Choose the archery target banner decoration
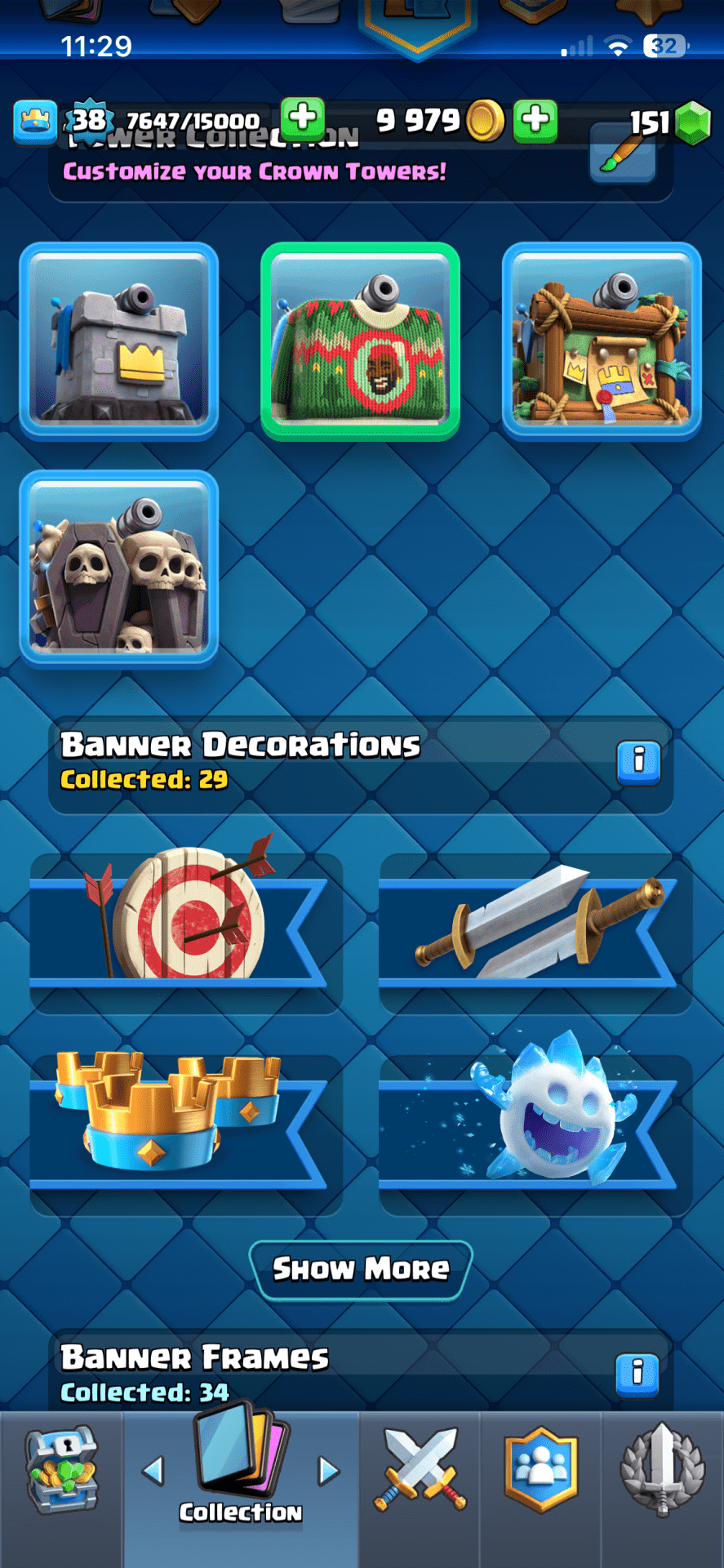 [185, 923]
